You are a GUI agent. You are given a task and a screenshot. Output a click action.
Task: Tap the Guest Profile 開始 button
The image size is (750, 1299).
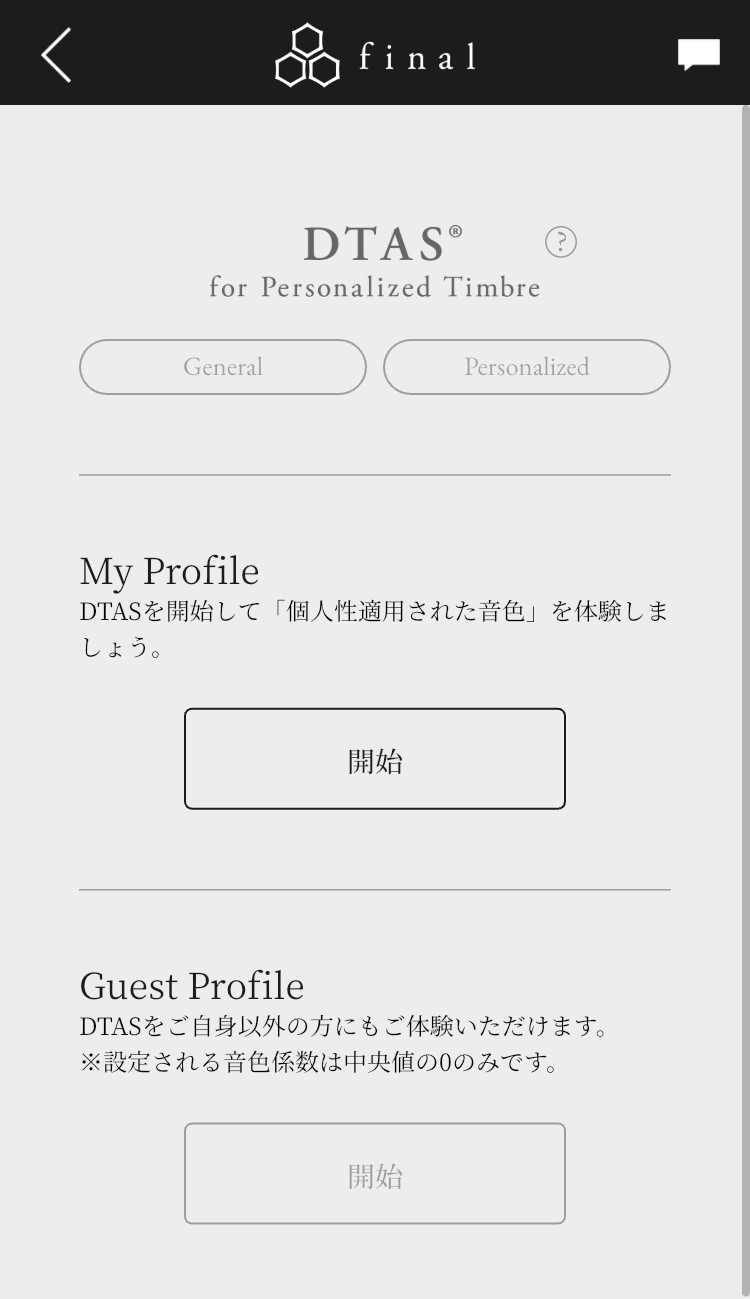375,1173
